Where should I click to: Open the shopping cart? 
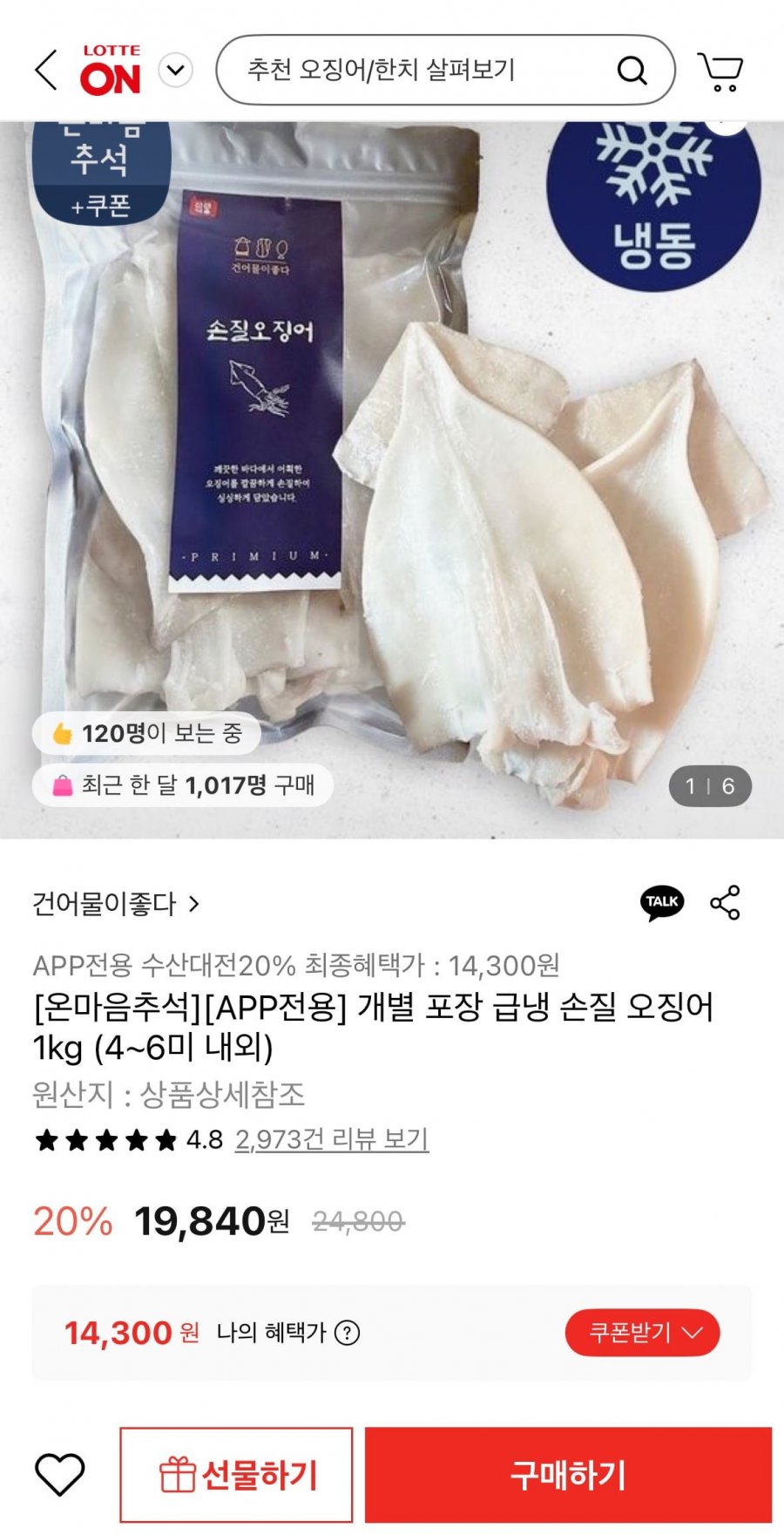coord(720,71)
